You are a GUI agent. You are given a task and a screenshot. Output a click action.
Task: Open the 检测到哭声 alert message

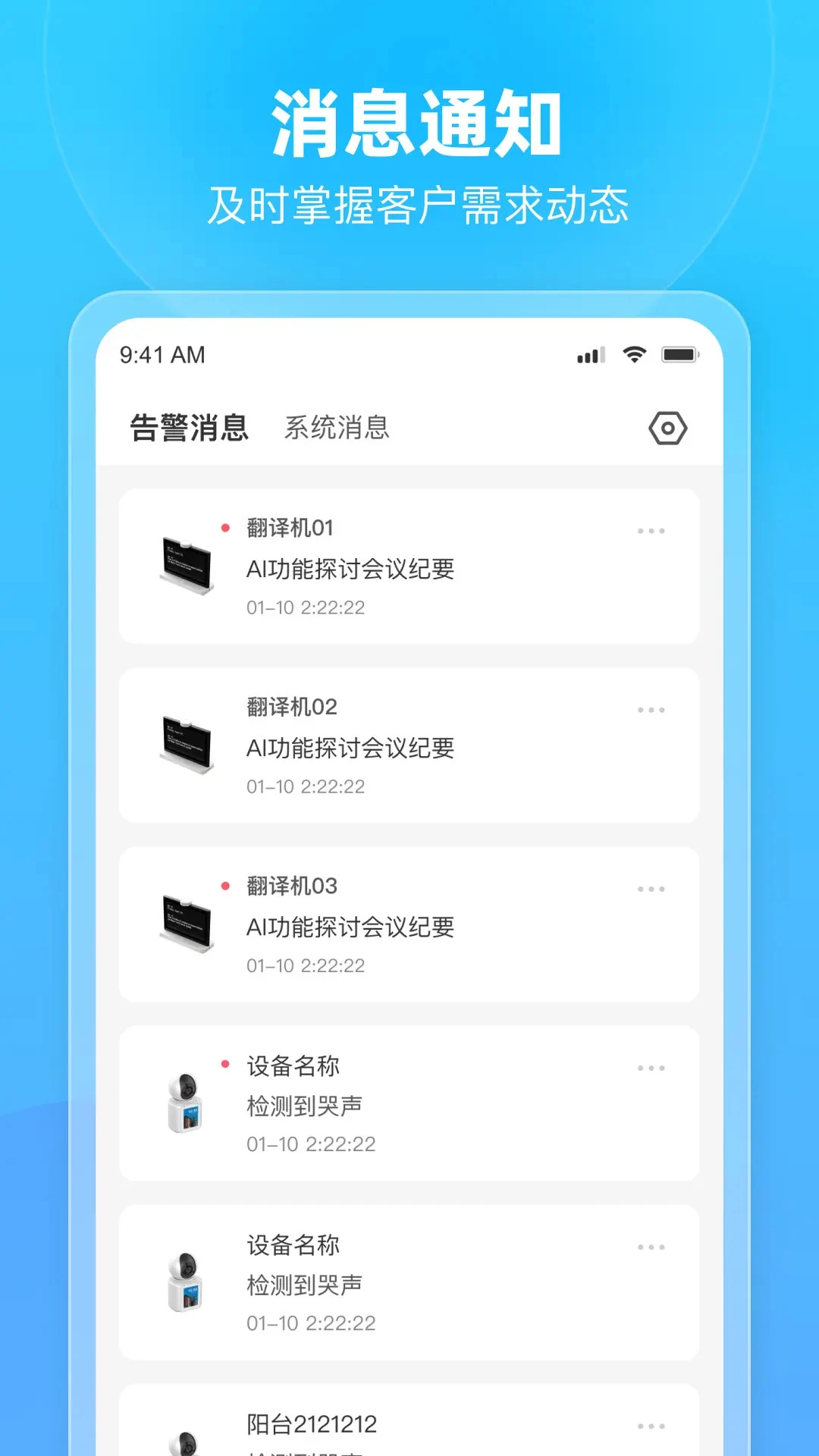(305, 1106)
